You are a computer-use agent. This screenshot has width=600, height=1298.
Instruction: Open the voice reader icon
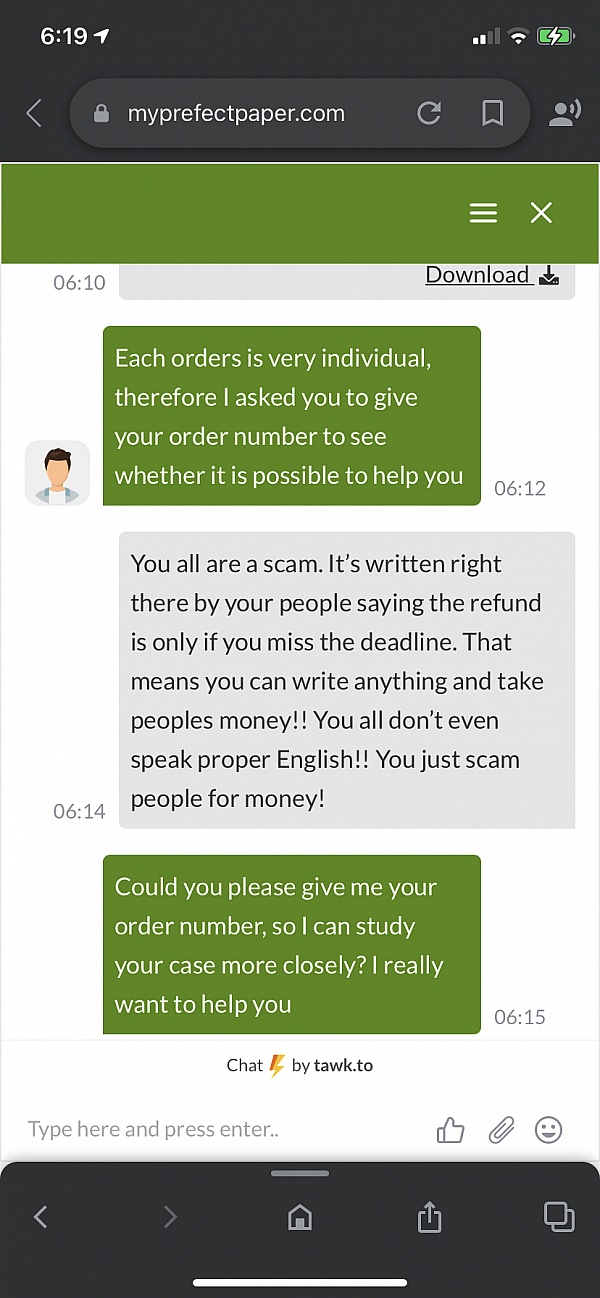click(x=565, y=114)
